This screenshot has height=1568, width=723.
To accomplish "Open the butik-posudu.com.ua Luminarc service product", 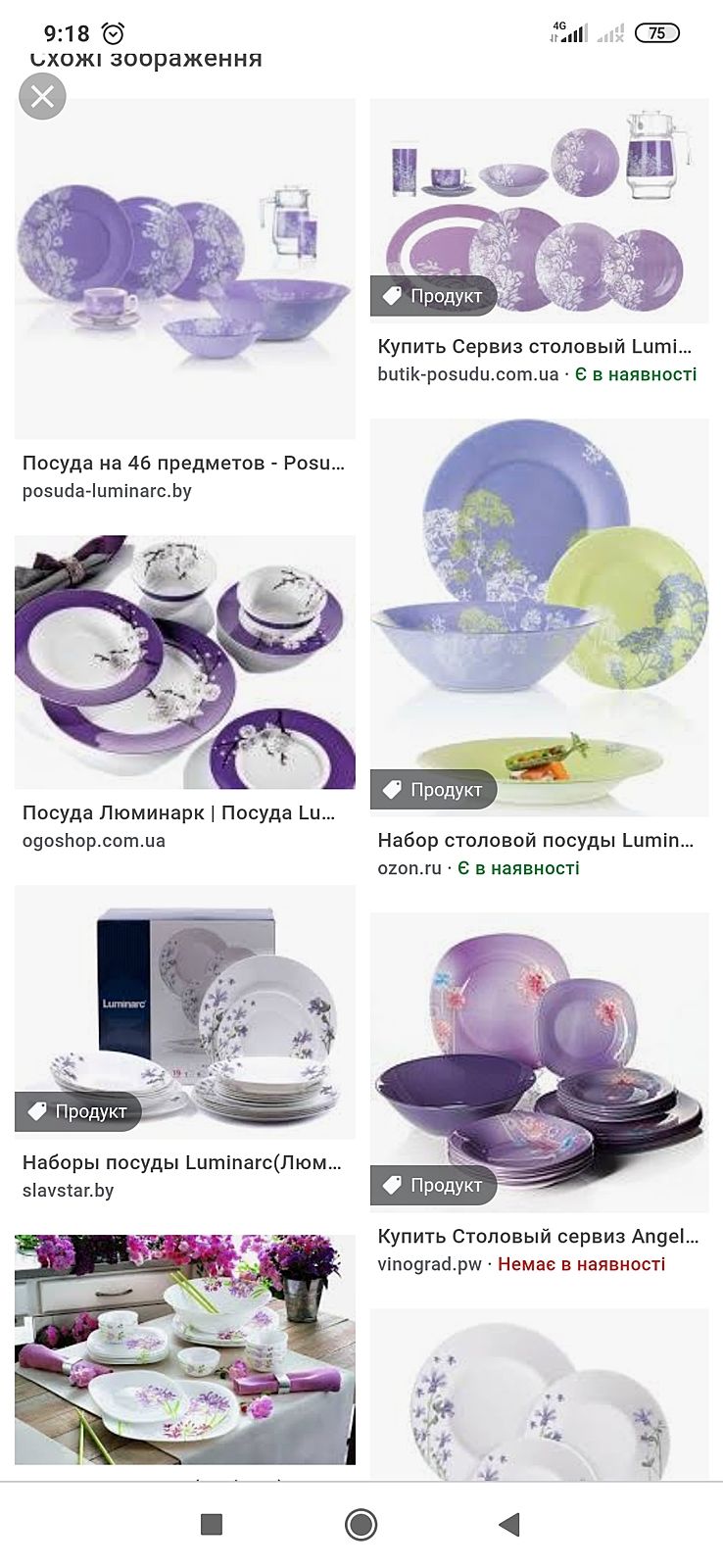I will (539, 211).
